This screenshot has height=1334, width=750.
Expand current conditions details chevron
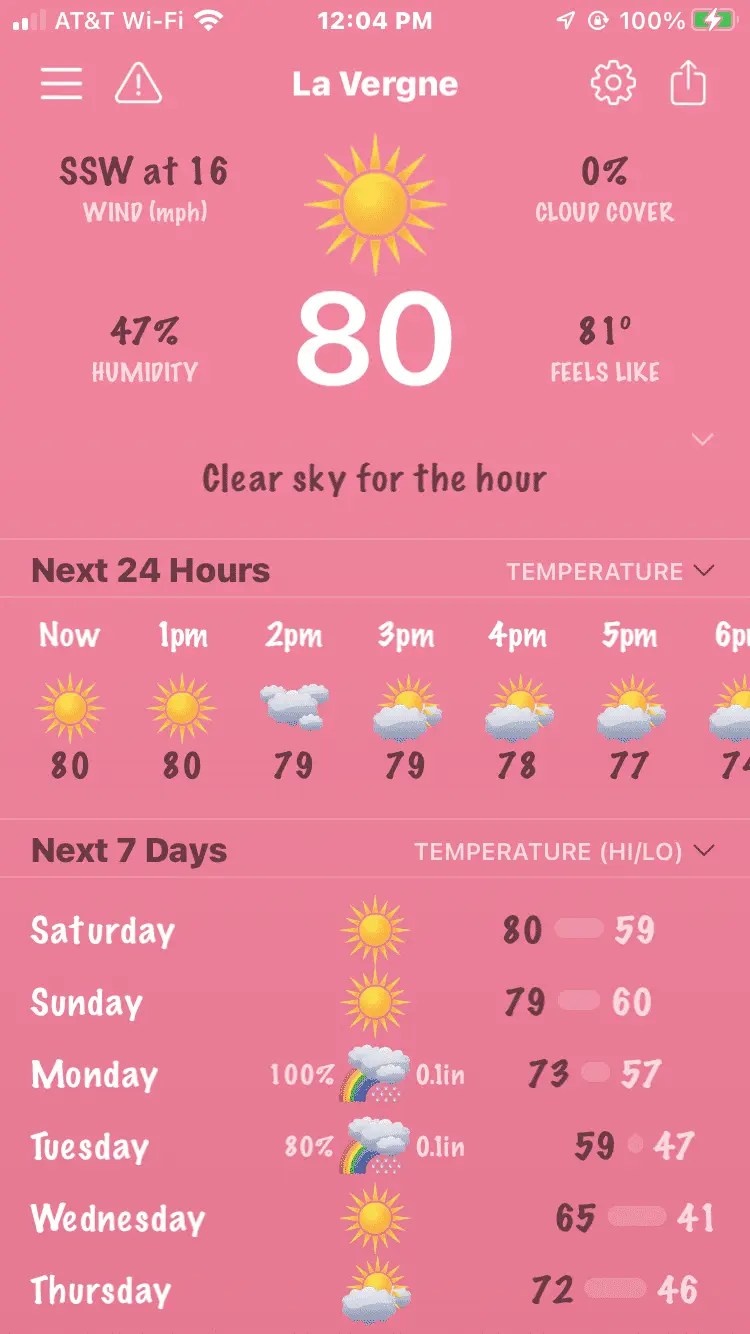pyautogui.click(x=703, y=440)
